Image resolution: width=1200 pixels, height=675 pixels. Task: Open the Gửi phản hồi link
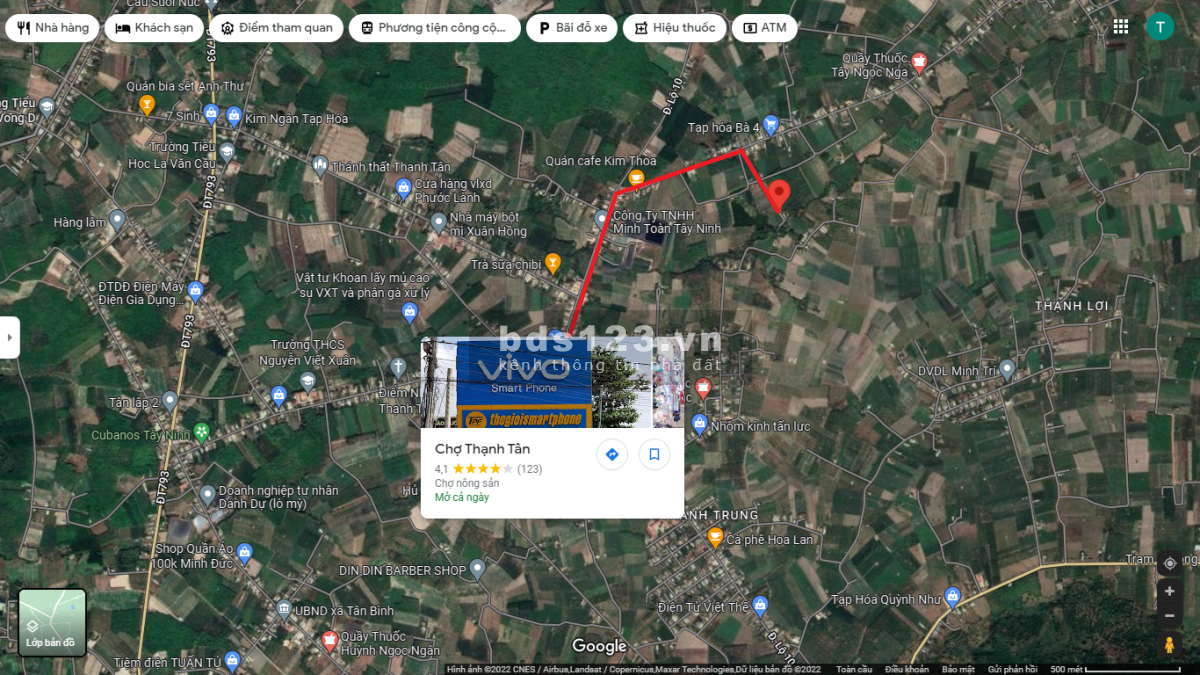click(1012, 669)
